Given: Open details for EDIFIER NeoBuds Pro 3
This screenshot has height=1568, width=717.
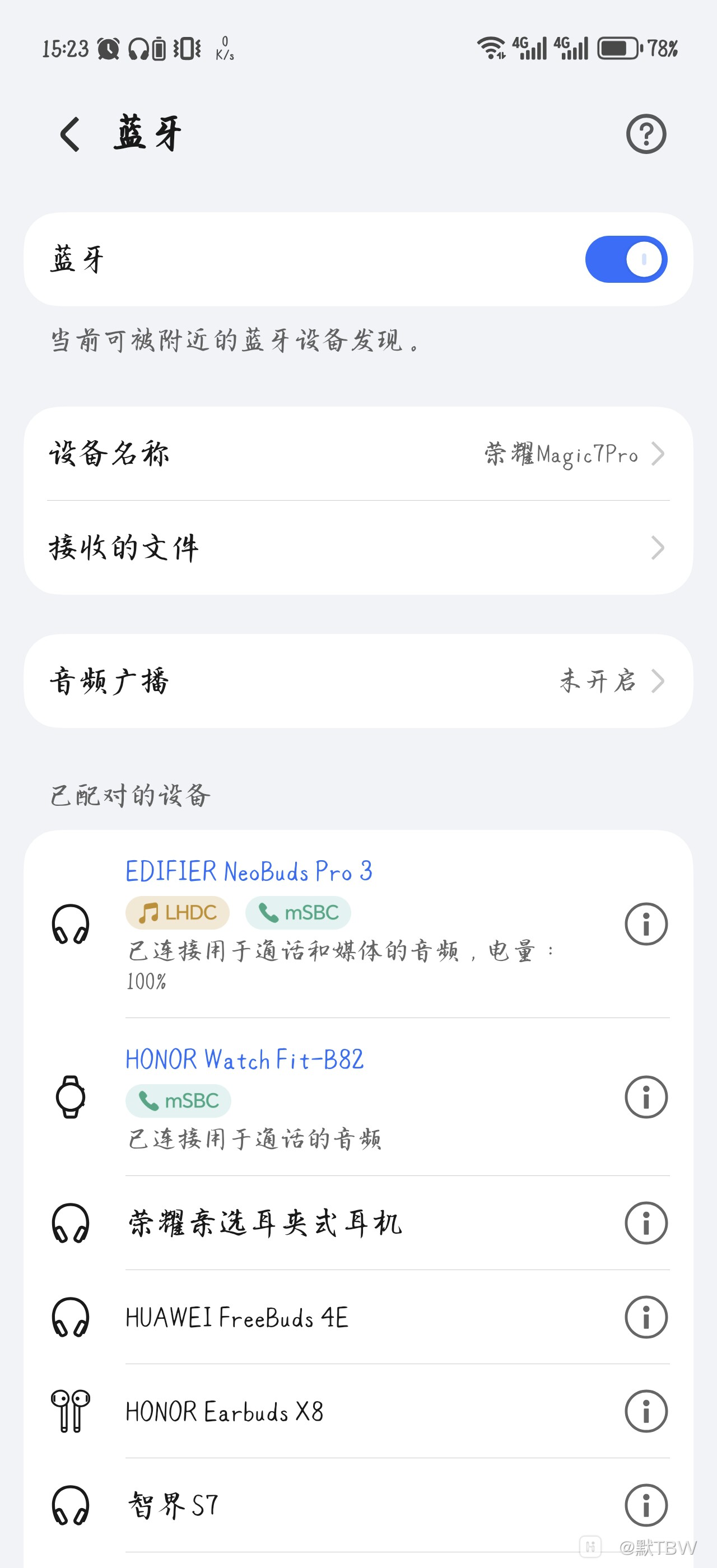Looking at the screenshot, I should [645, 923].
